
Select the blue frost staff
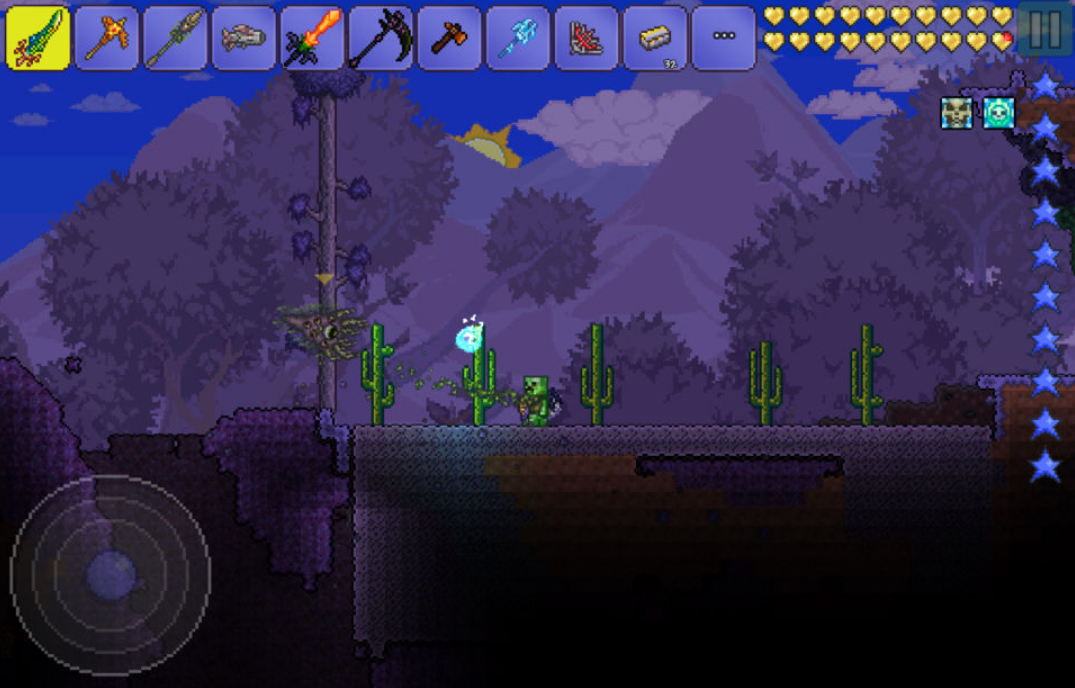[x=517, y=38]
